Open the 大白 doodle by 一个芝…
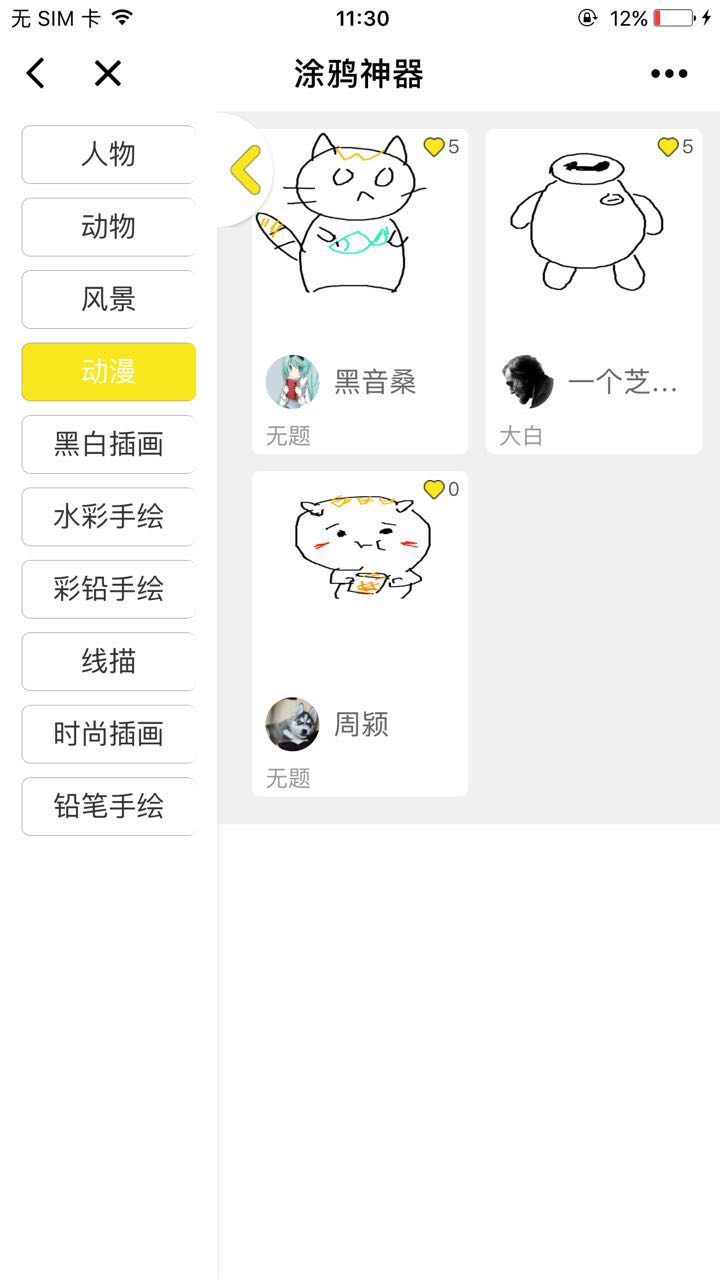The image size is (720, 1280). pyautogui.click(x=593, y=230)
